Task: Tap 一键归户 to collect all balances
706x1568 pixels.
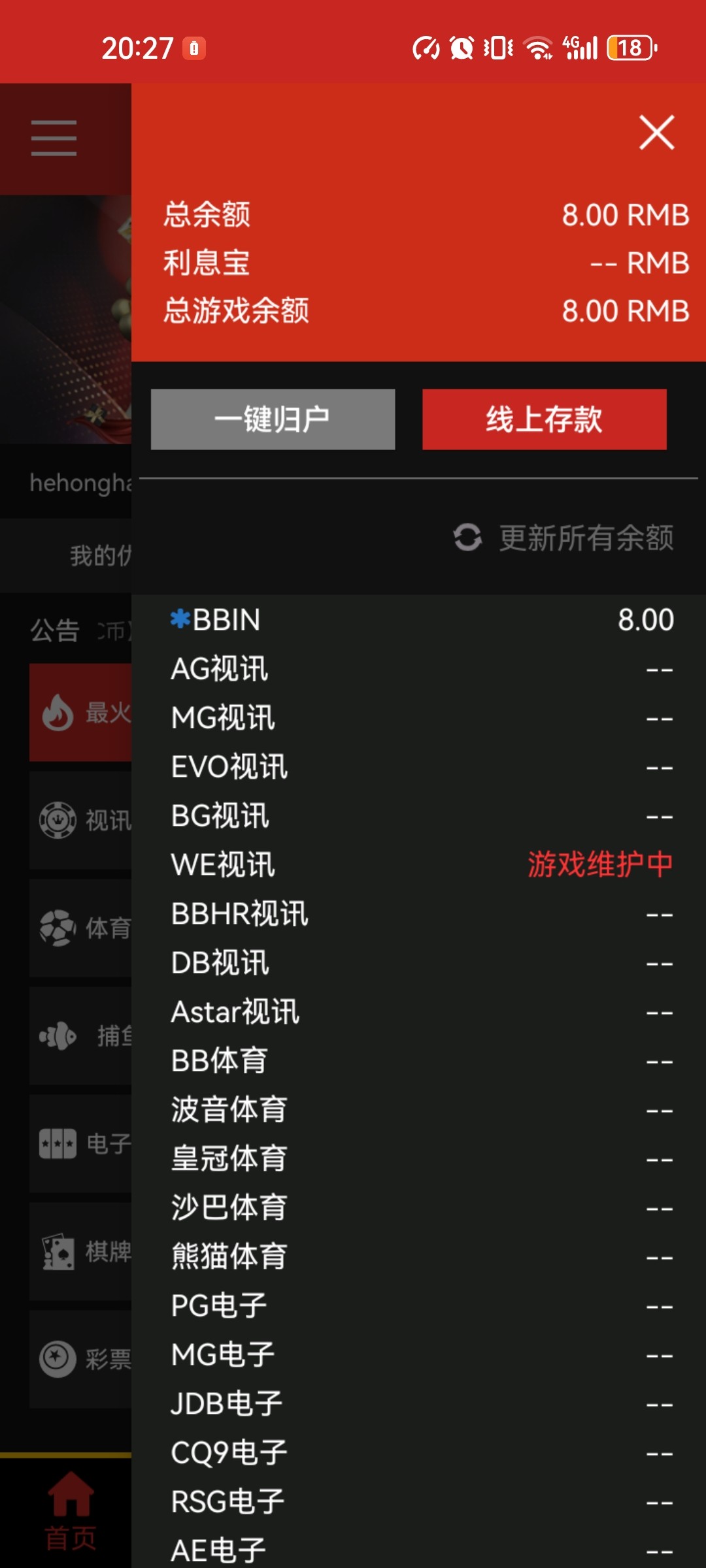Action: click(x=273, y=419)
